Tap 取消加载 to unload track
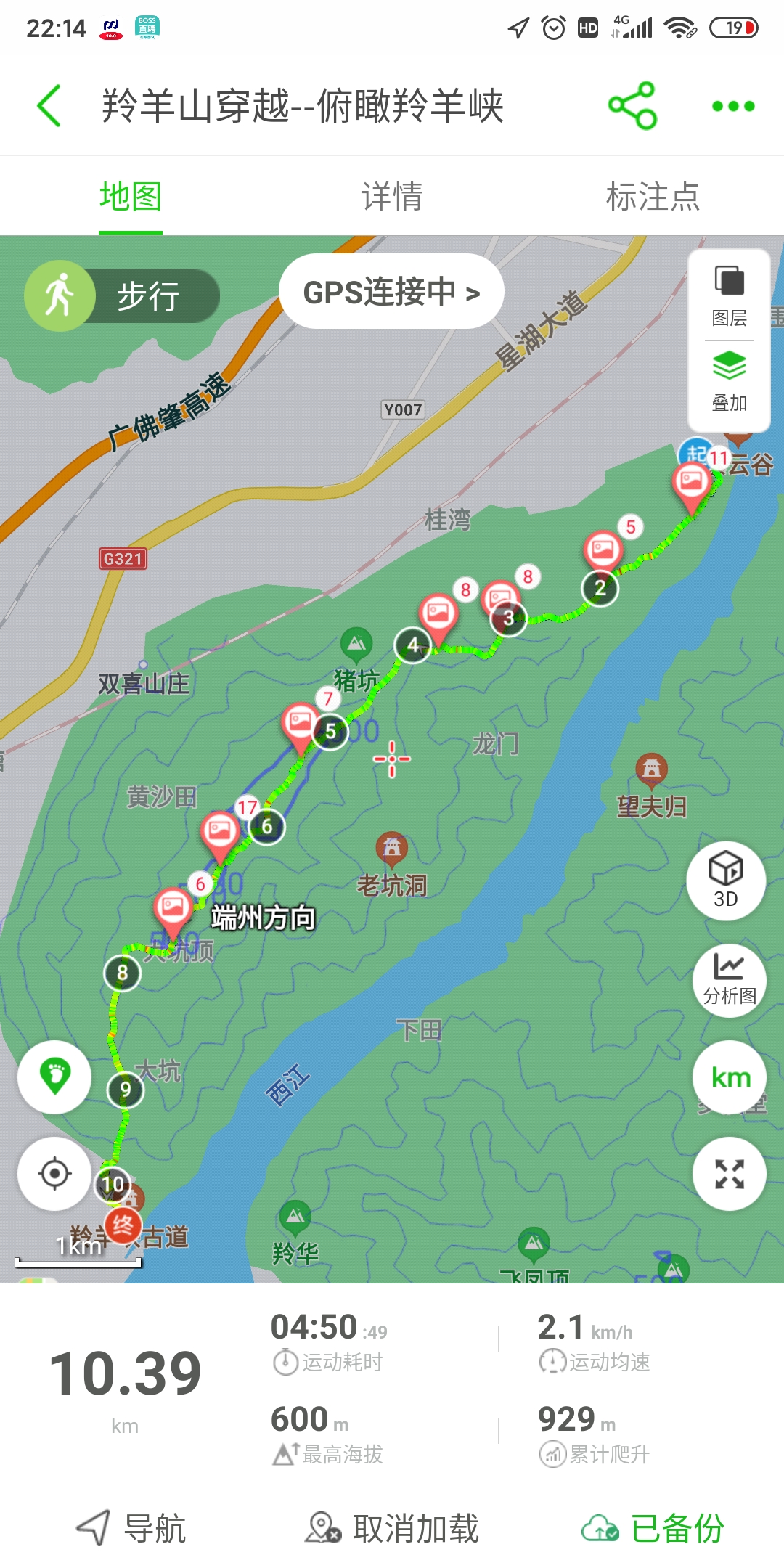 tap(392, 1529)
